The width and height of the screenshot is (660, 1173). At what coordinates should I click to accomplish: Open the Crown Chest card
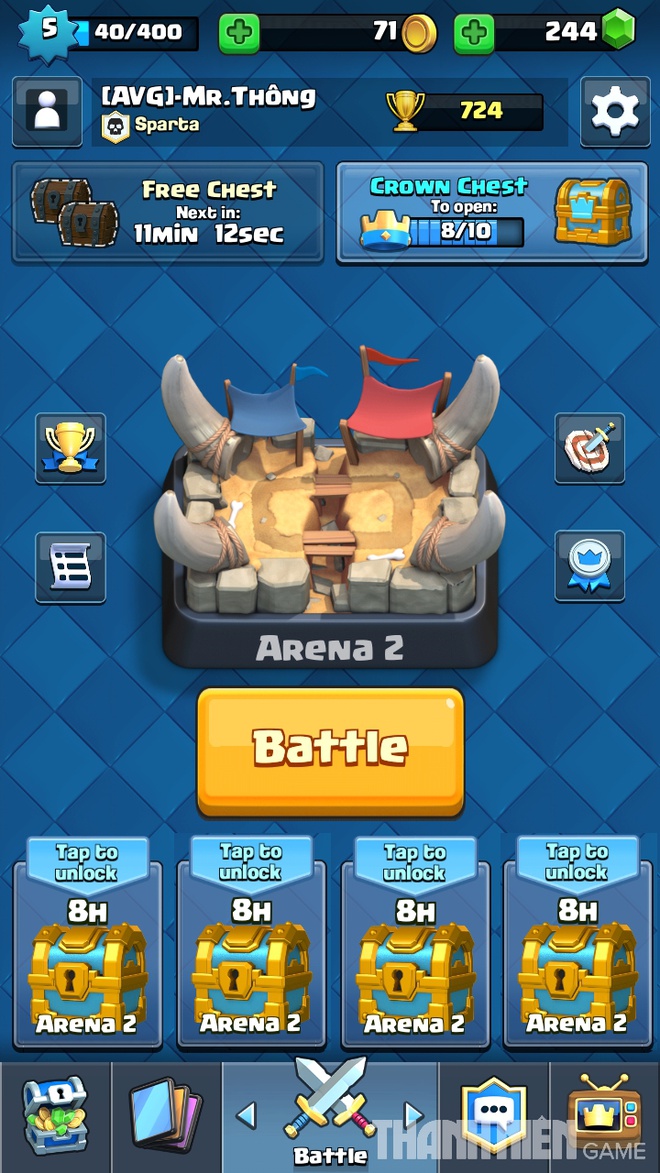[x=492, y=212]
